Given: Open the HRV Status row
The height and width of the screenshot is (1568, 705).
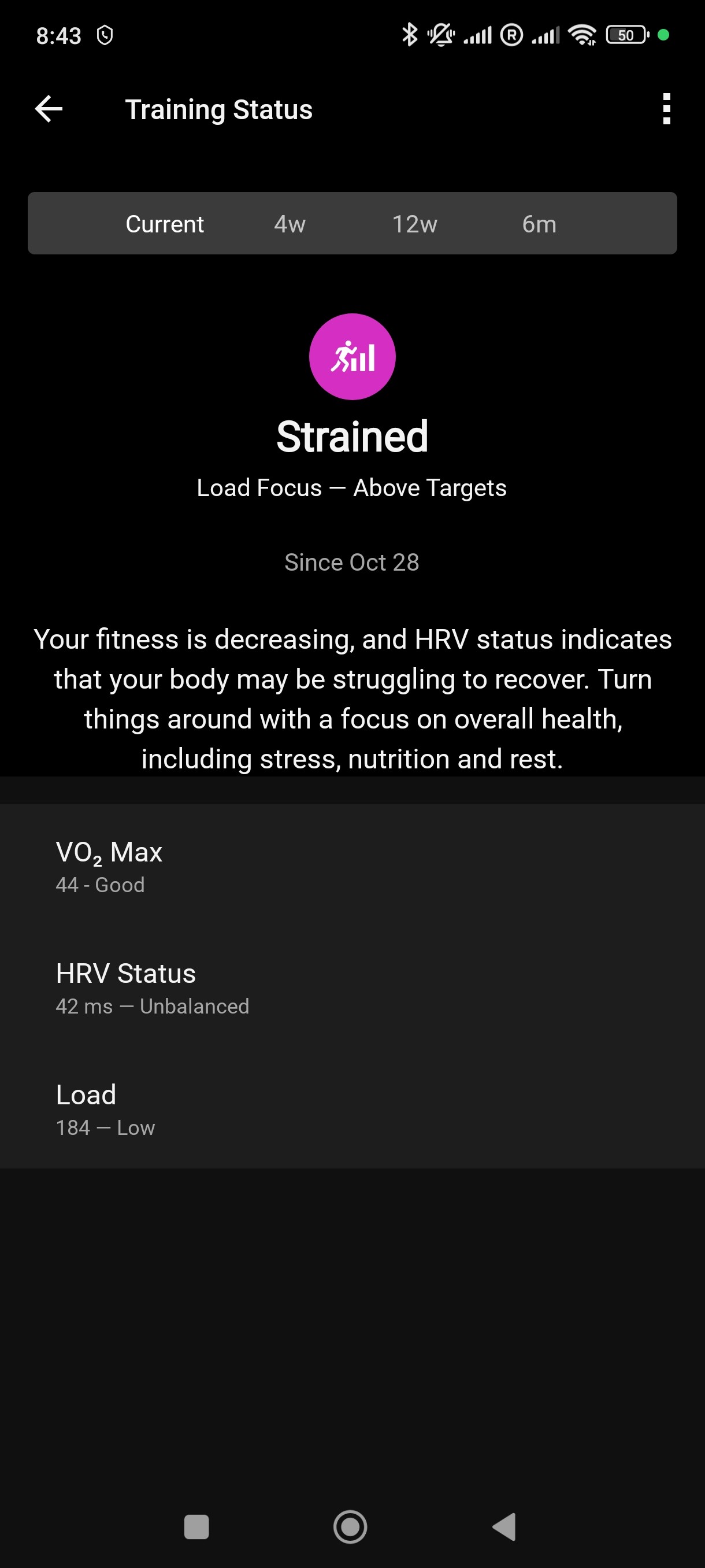Looking at the screenshot, I should (x=352, y=988).
